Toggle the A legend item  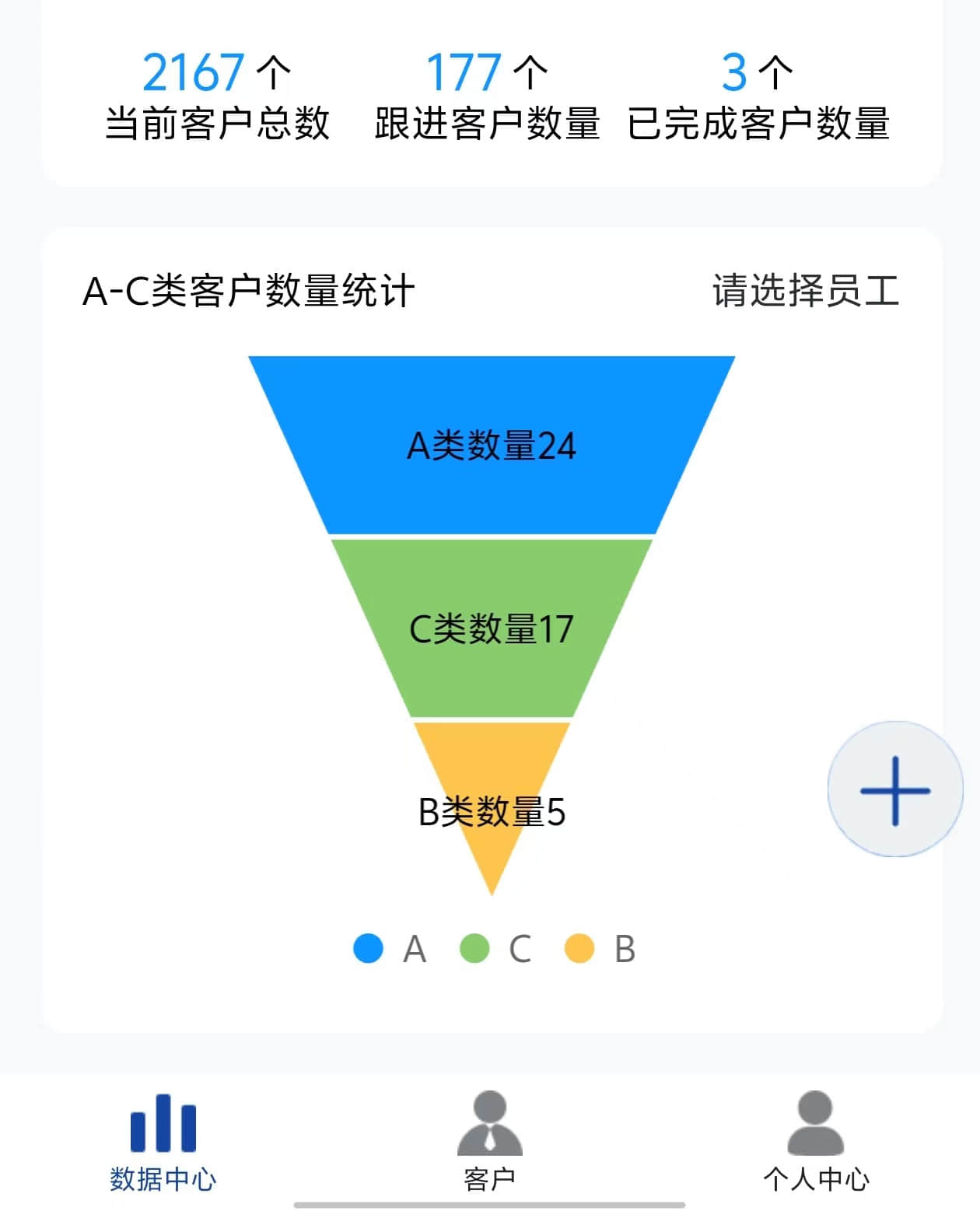(390, 949)
